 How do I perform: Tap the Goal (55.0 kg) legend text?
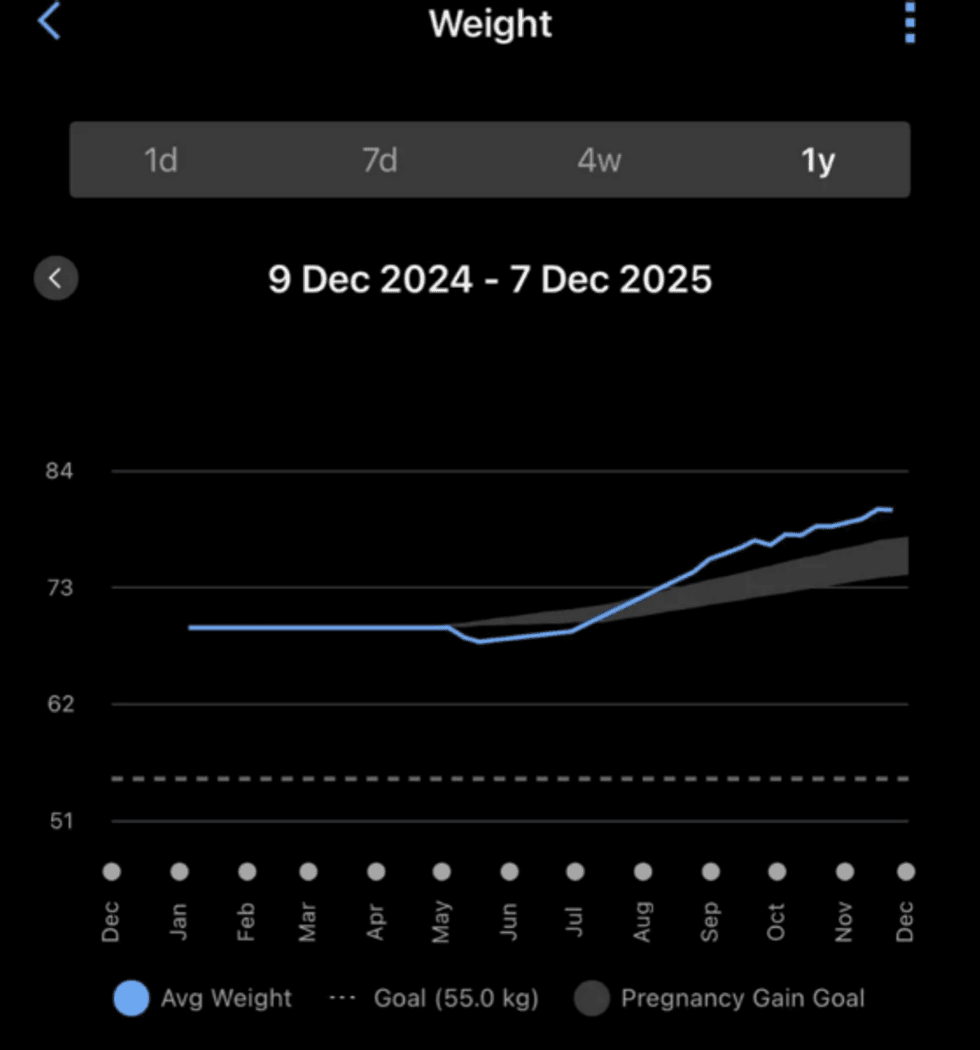(456, 998)
